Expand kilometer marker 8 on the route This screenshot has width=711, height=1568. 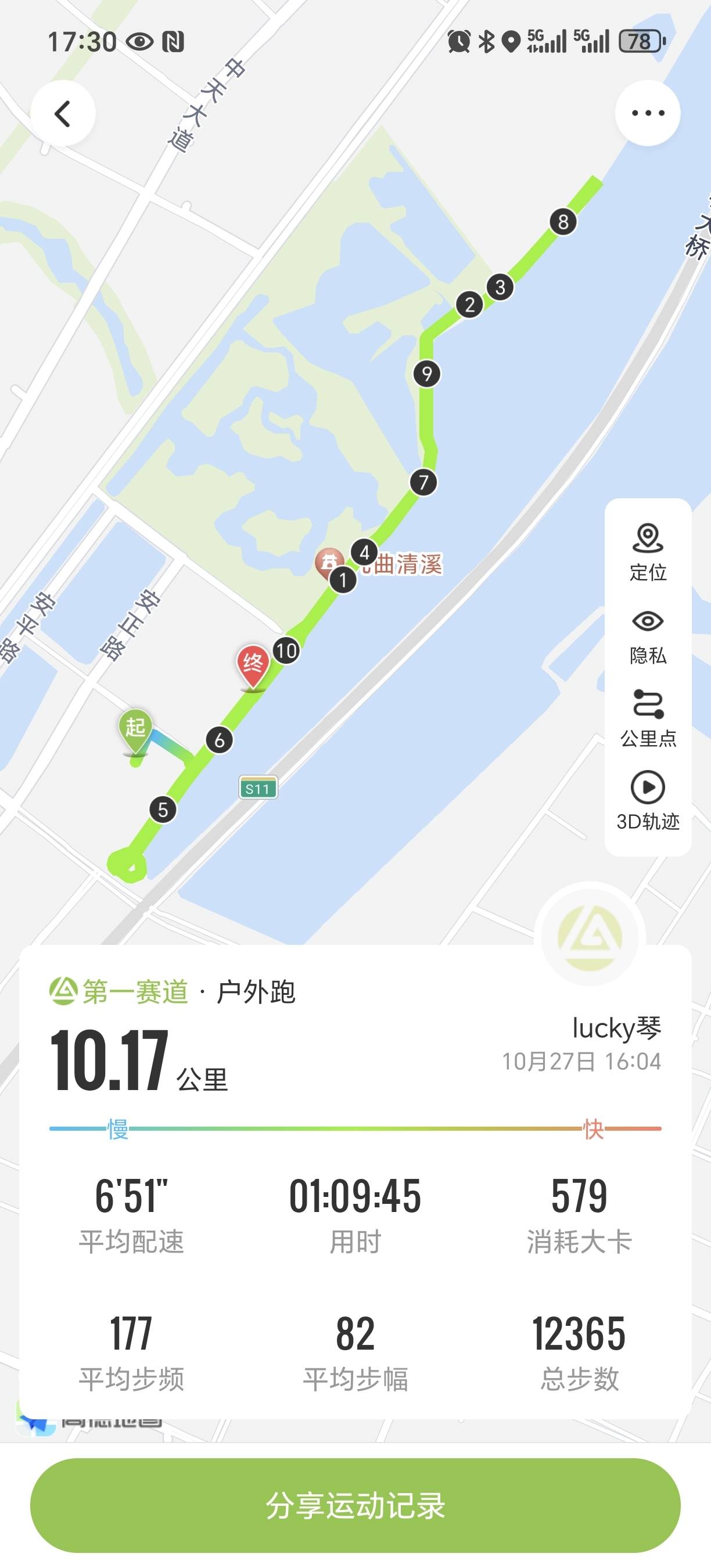[562, 222]
